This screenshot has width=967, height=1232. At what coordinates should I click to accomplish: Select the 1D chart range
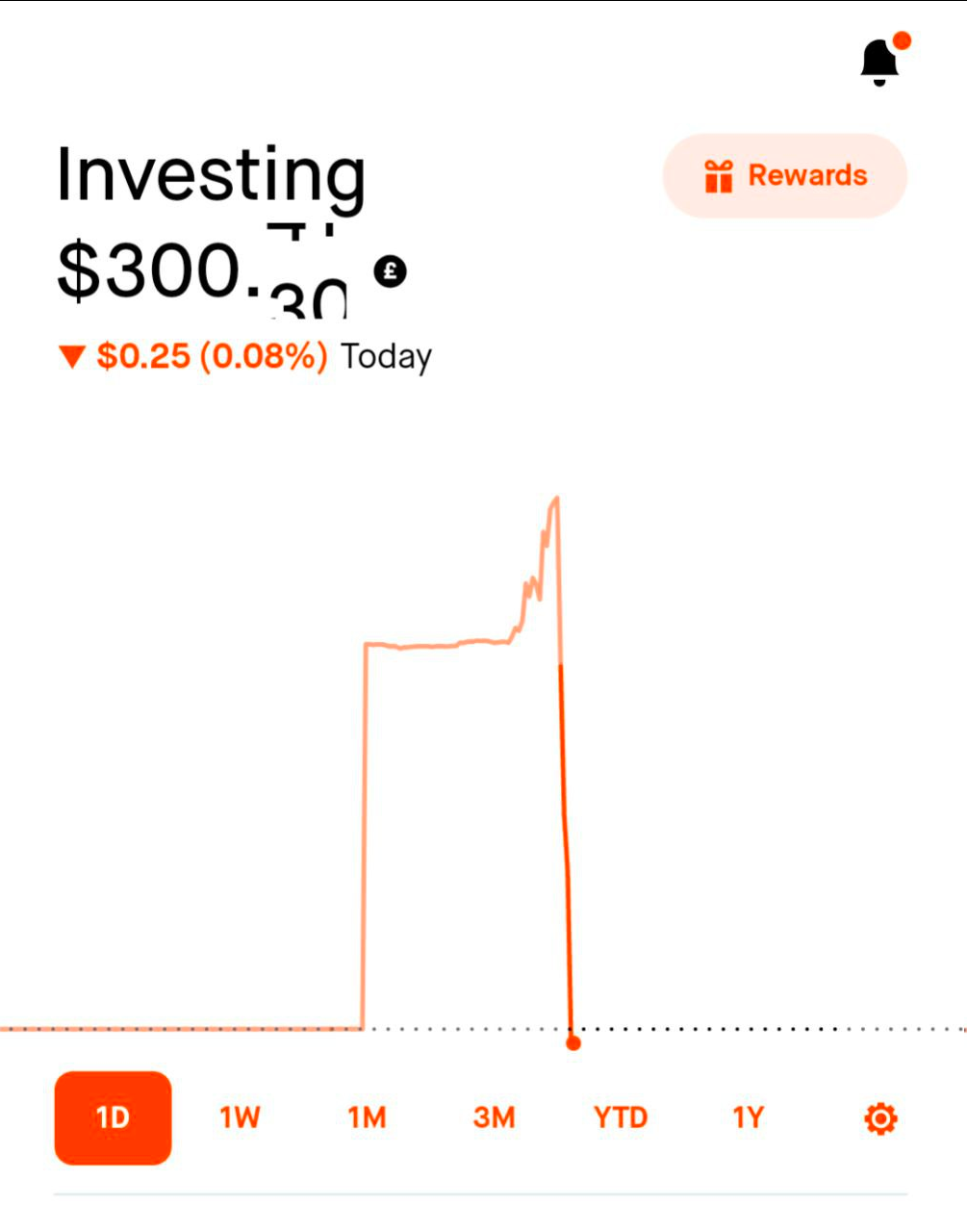113,1117
